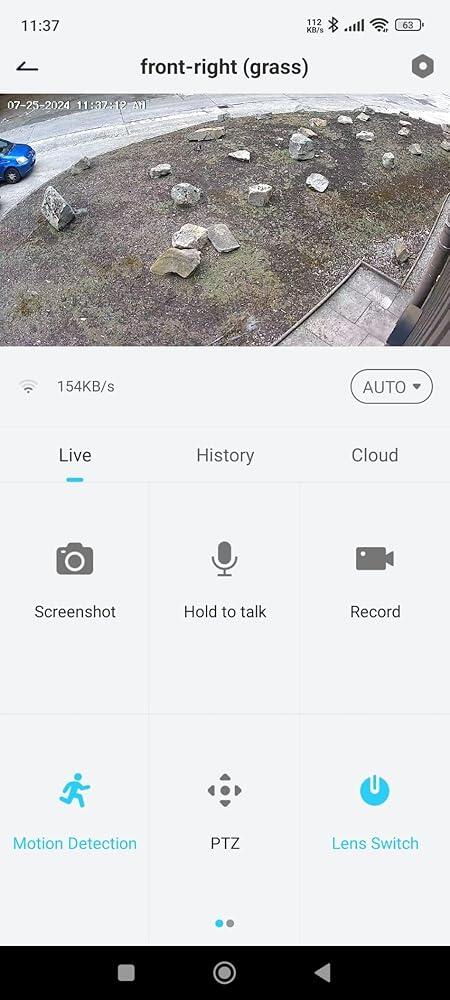The width and height of the screenshot is (450, 1000).
Task: Tap the page indicator dots
Action: coord(225,923)
